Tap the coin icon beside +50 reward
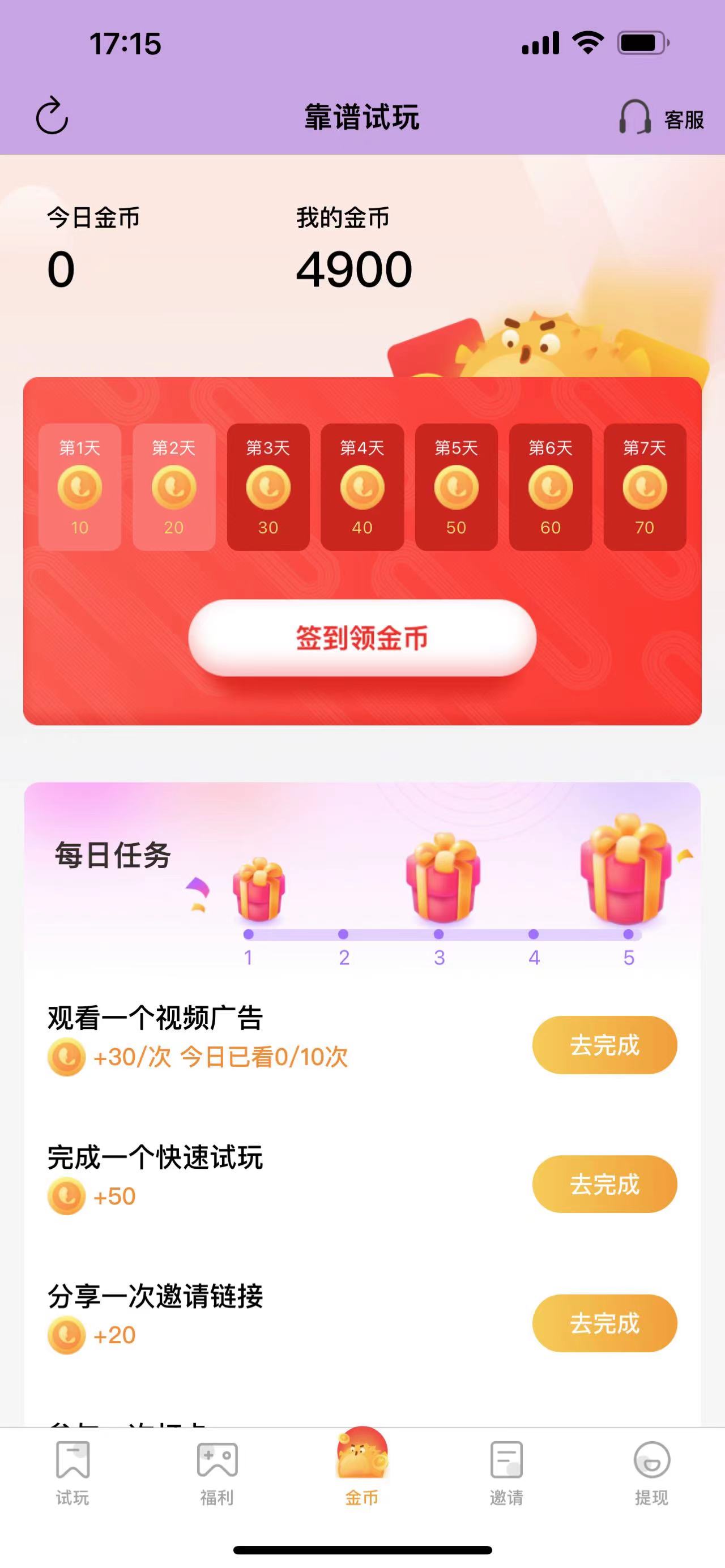Screen dimensions: 725x1568 (x=66, y=1195)
